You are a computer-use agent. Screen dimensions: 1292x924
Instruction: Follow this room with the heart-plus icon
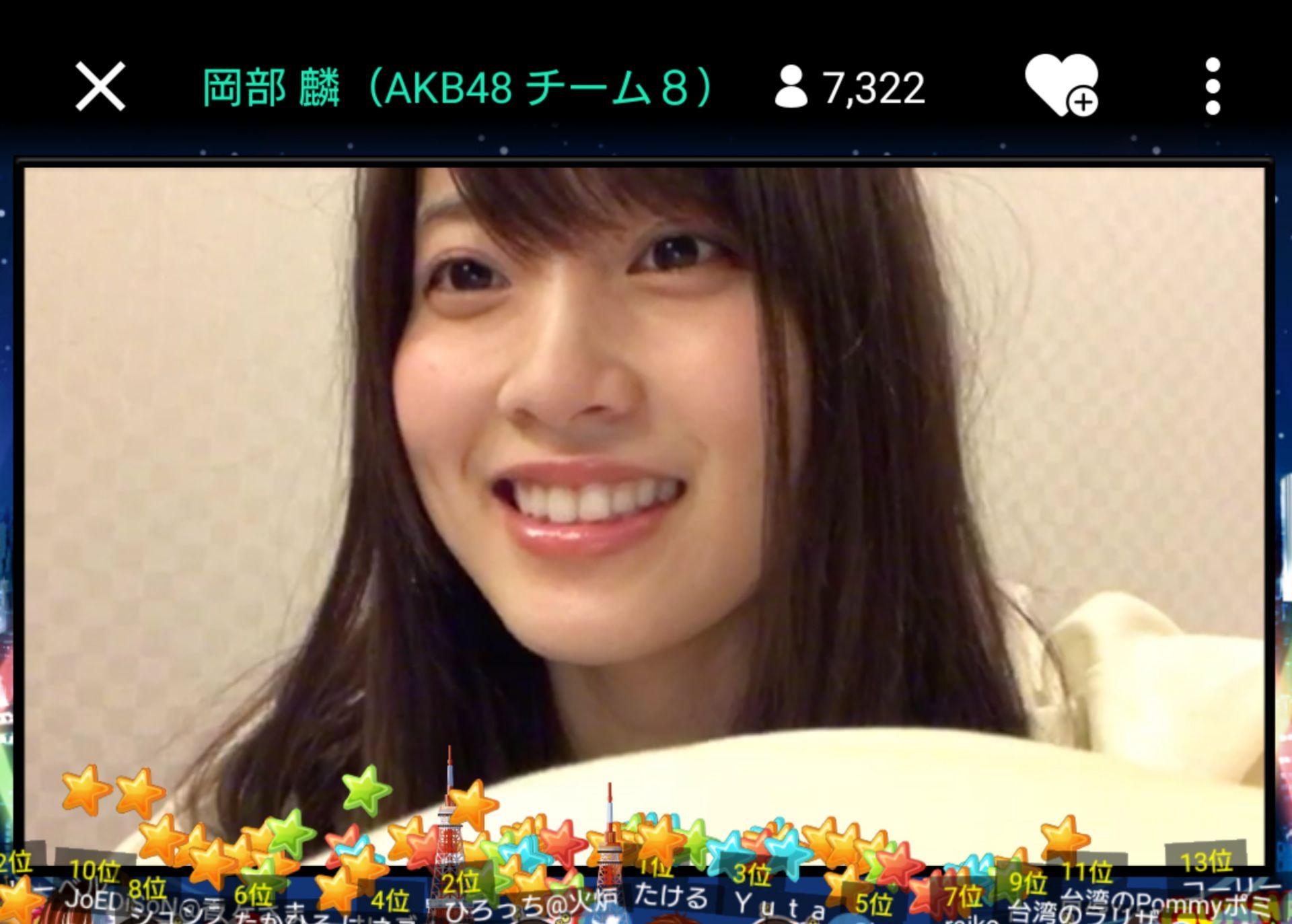tap(1061, 85)
